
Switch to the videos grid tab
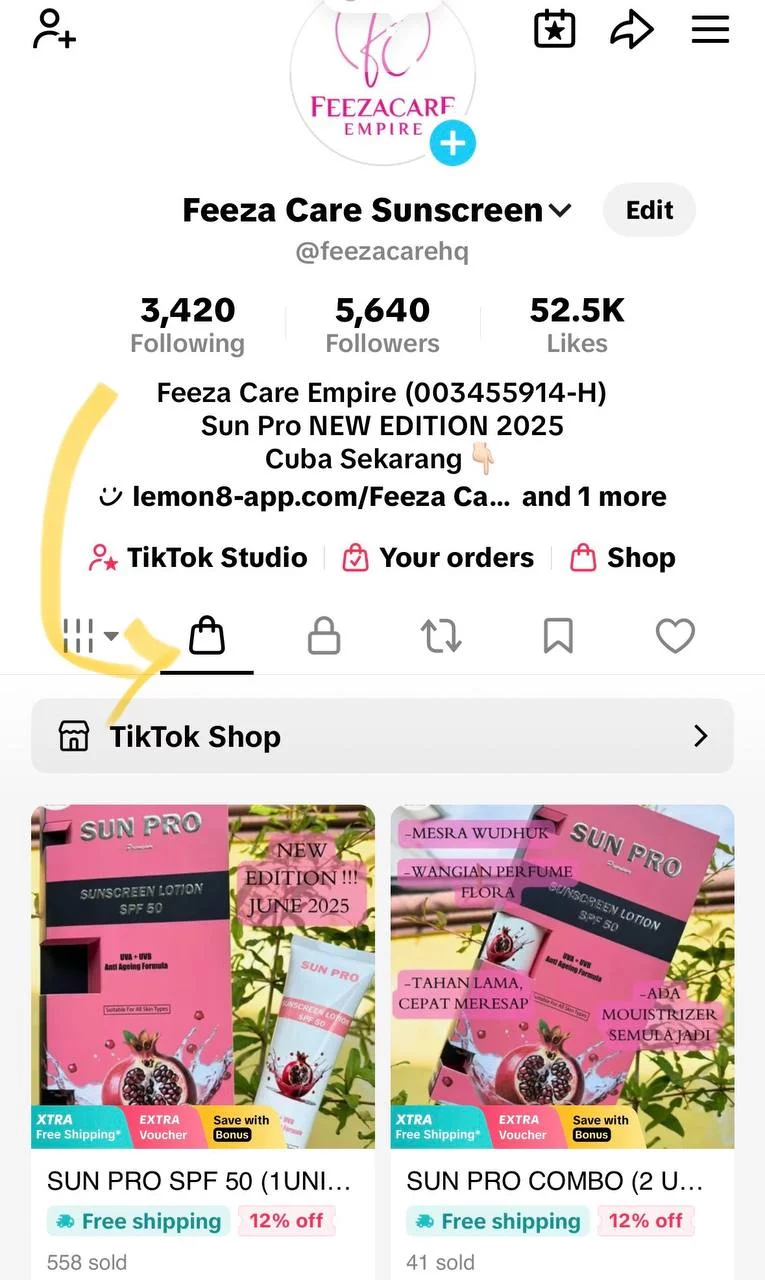point(90,635)
